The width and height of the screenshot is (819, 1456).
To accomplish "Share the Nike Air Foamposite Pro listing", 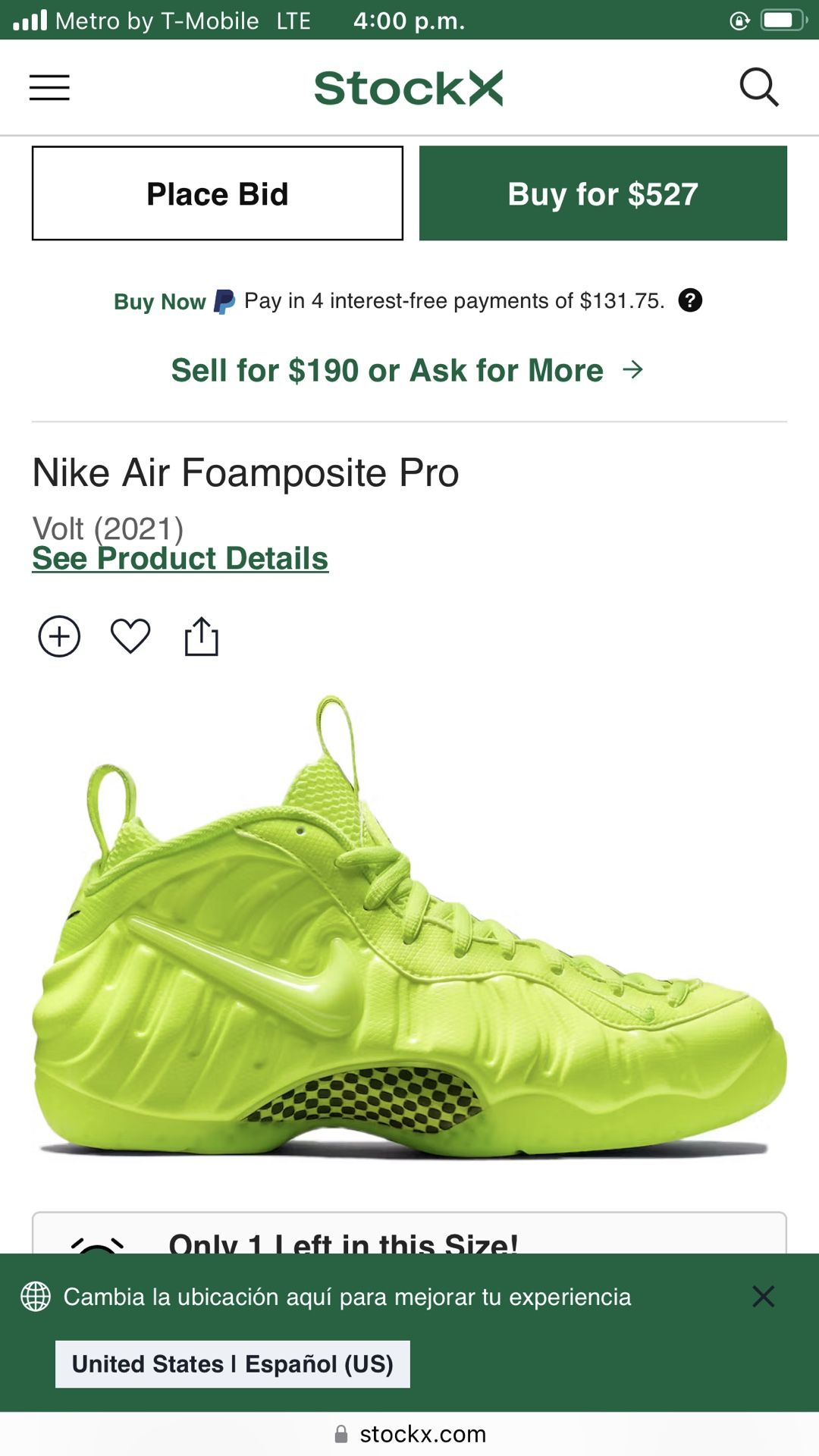I will (201, 636).
